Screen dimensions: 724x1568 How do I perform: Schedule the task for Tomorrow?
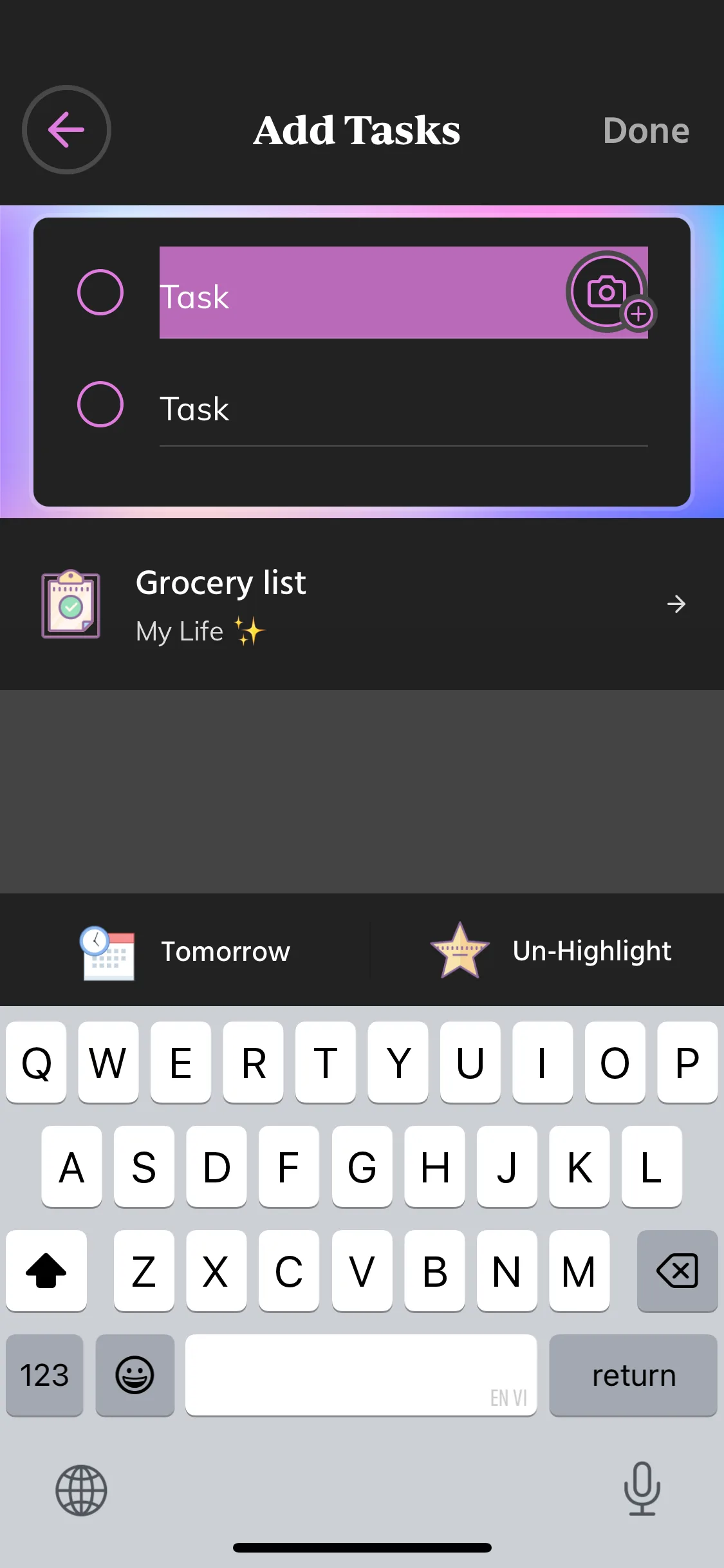[187, 951]
